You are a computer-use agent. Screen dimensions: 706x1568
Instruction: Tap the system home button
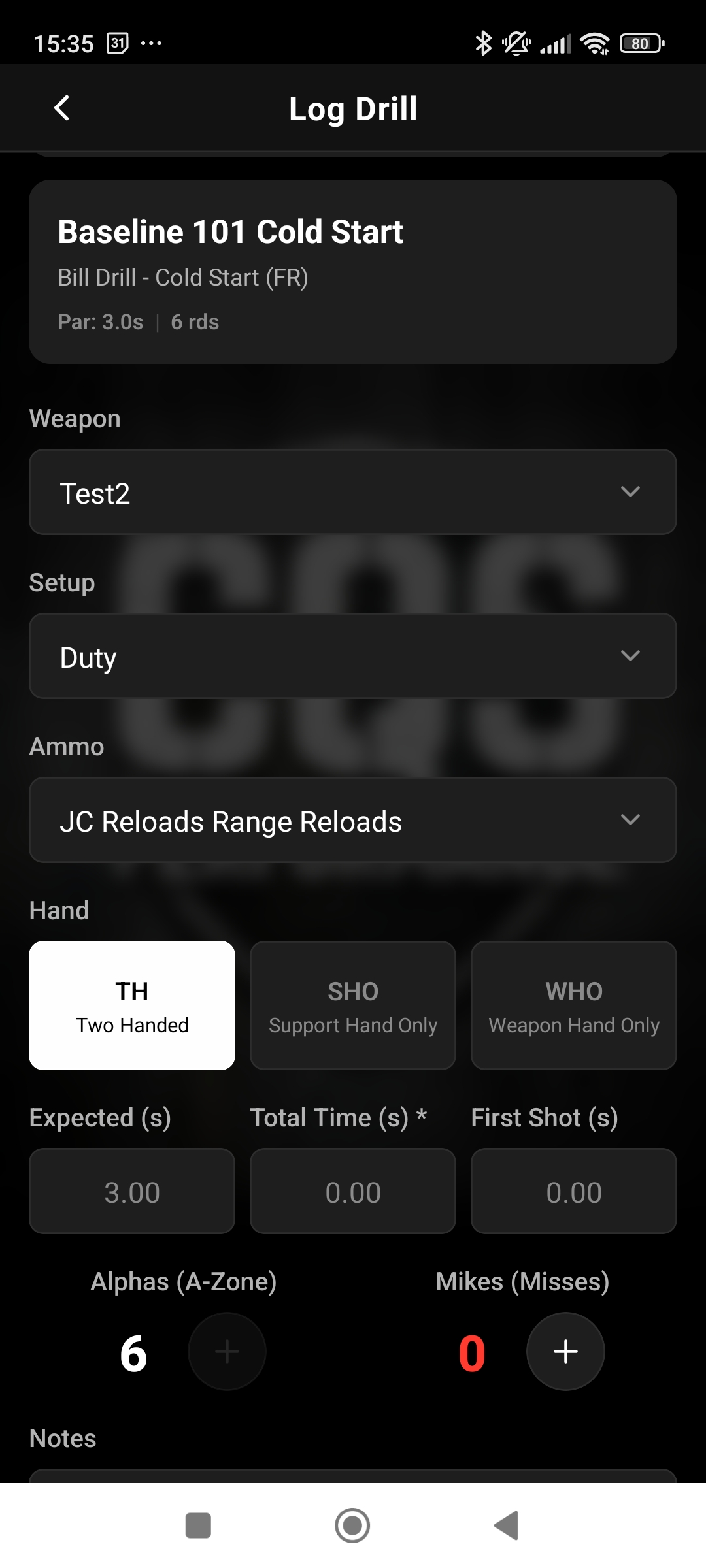pos(352,1526)
